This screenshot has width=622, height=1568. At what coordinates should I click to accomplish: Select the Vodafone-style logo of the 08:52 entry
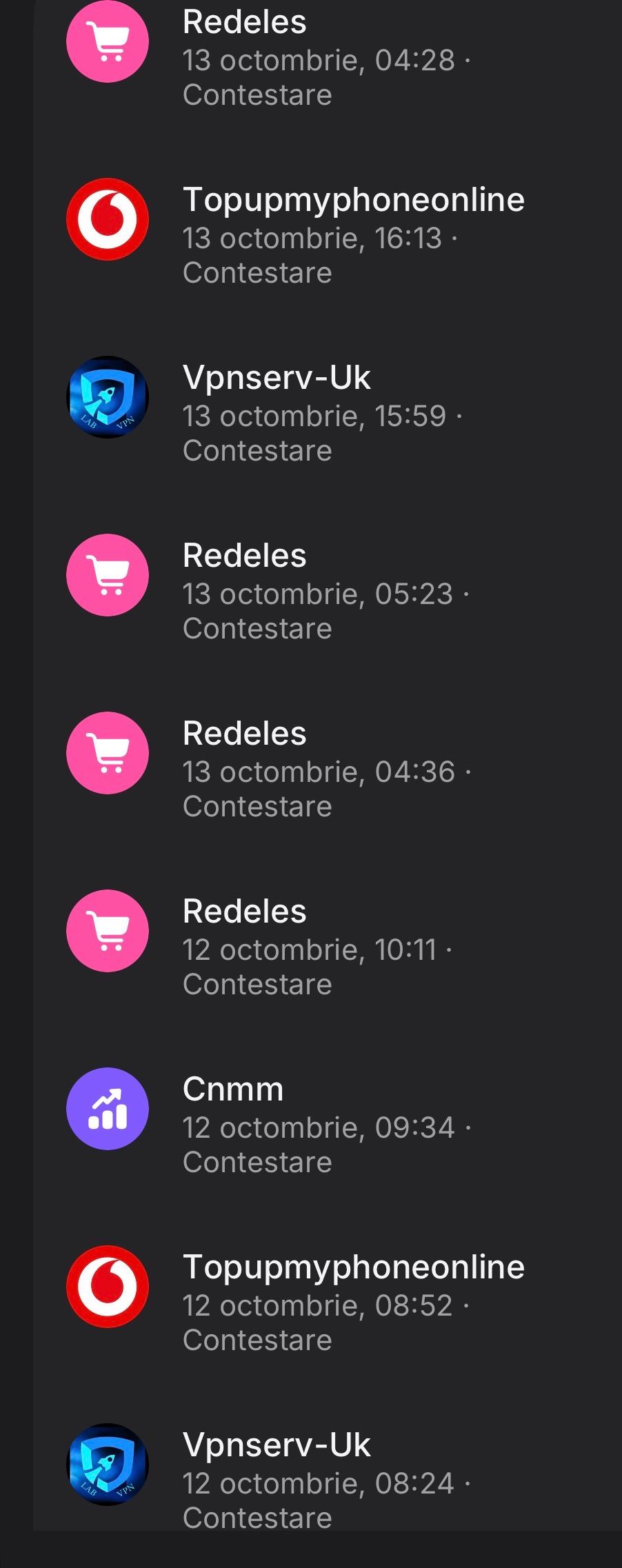coord(107,1285)
